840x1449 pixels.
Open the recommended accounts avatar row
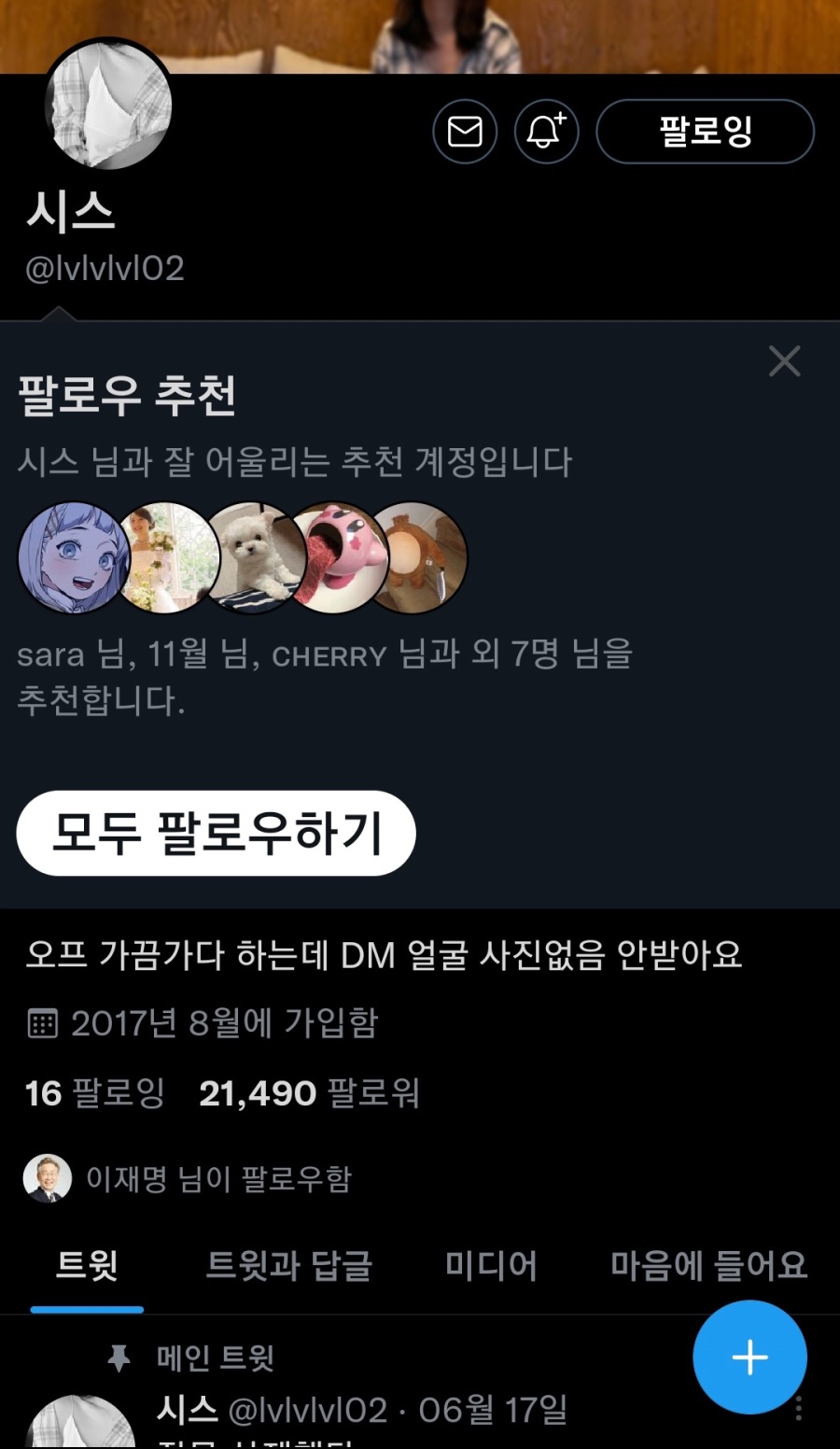tap(243, 558)
